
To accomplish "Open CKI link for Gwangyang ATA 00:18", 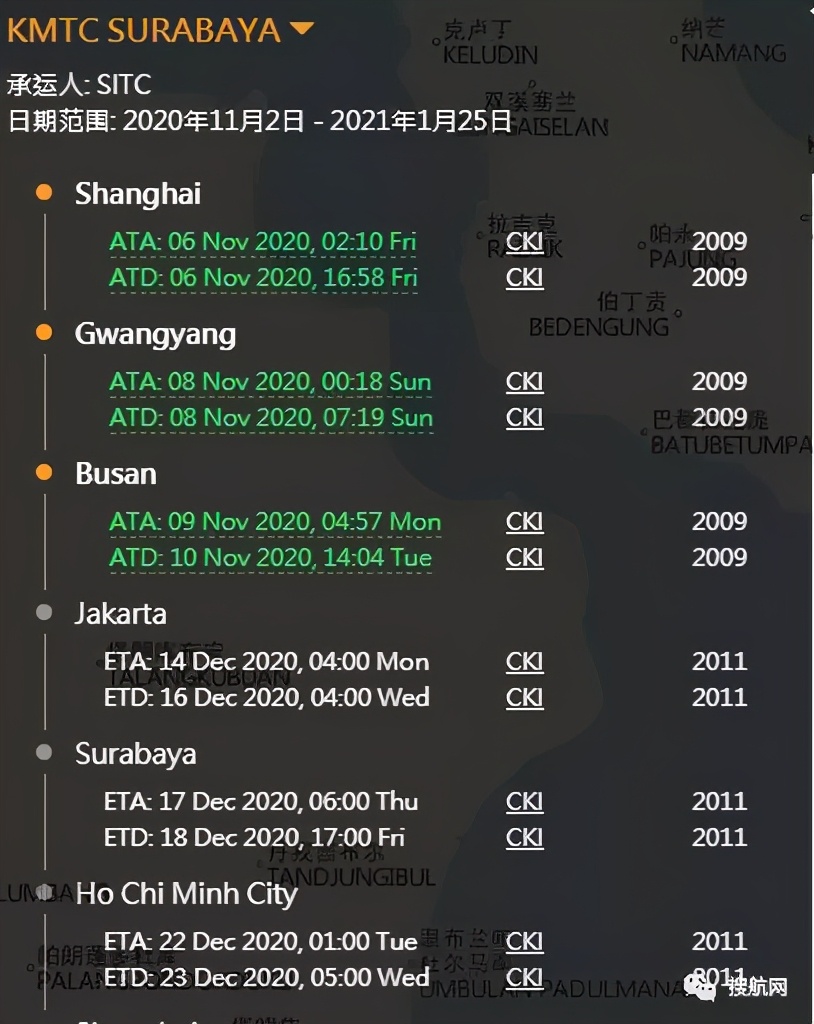I will 524,382.
